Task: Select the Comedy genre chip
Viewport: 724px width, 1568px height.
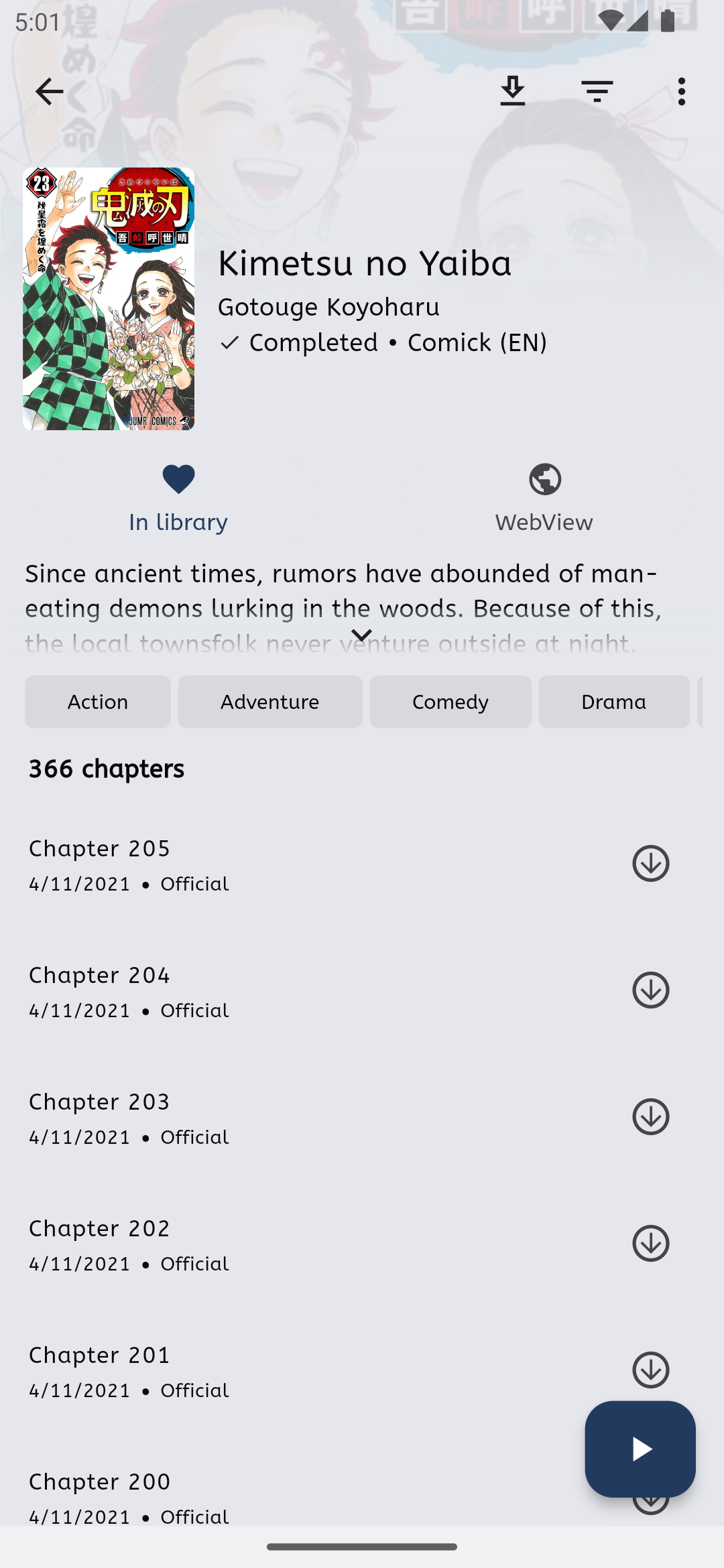Action: (x=450, y=702)
